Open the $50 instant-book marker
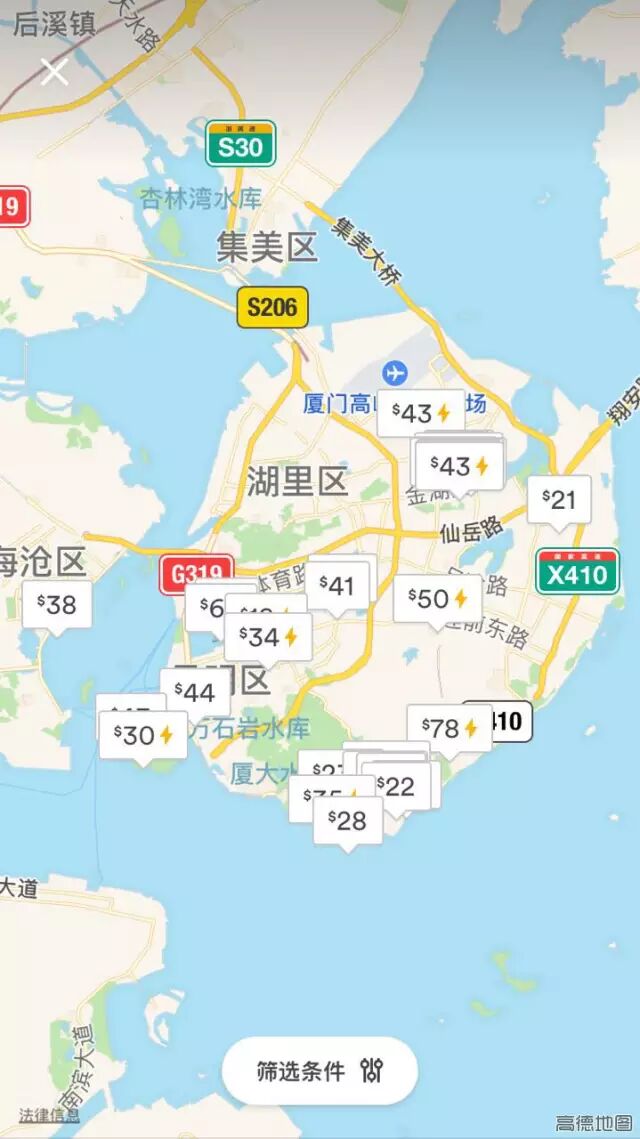The width and height of the screenshot is (640, 1139). (x=437, y=598)
